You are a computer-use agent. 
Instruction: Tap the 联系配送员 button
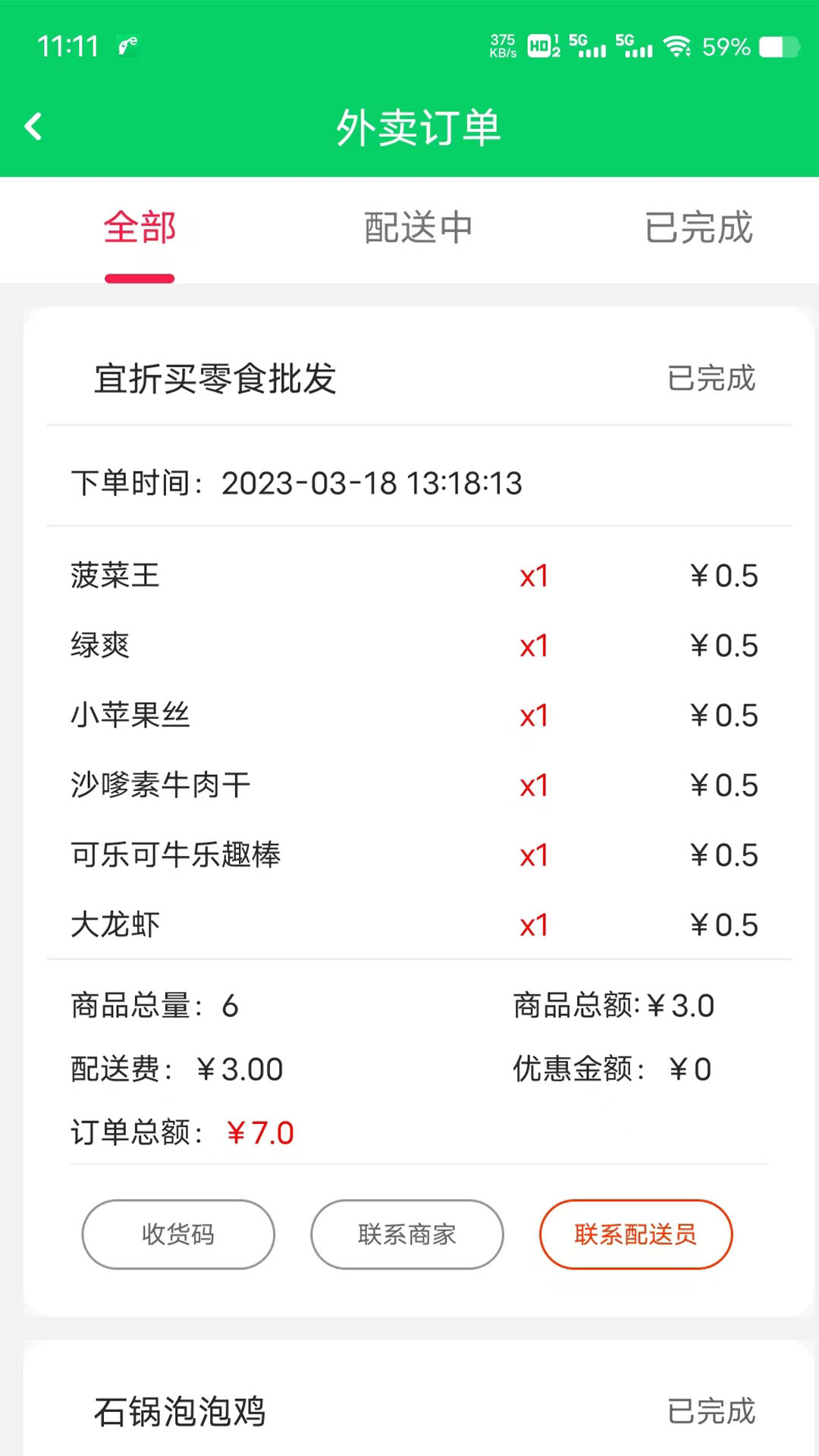[636, 1235]
